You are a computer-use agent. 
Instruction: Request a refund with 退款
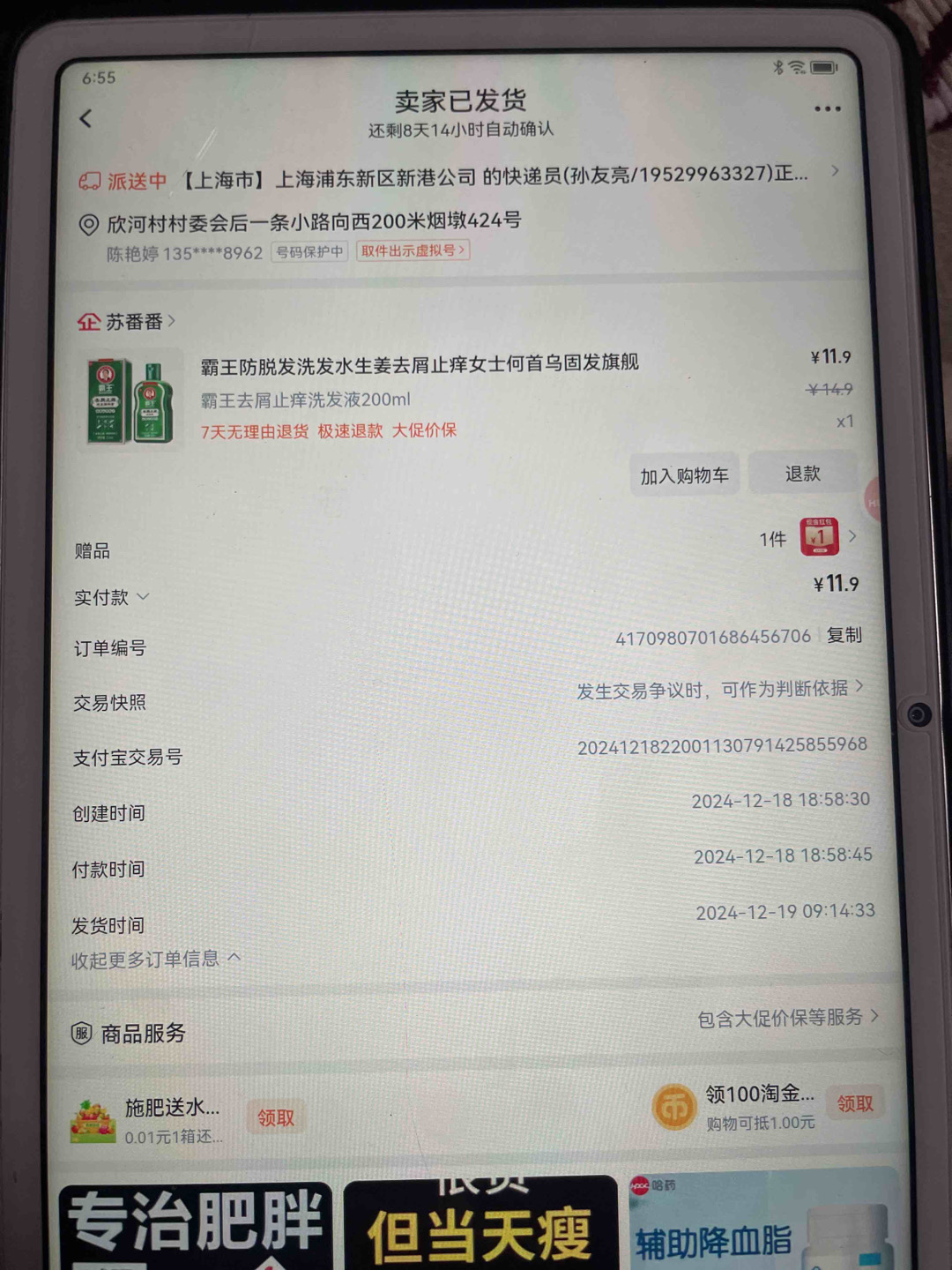pyautogui.click(x=802, y=474)
